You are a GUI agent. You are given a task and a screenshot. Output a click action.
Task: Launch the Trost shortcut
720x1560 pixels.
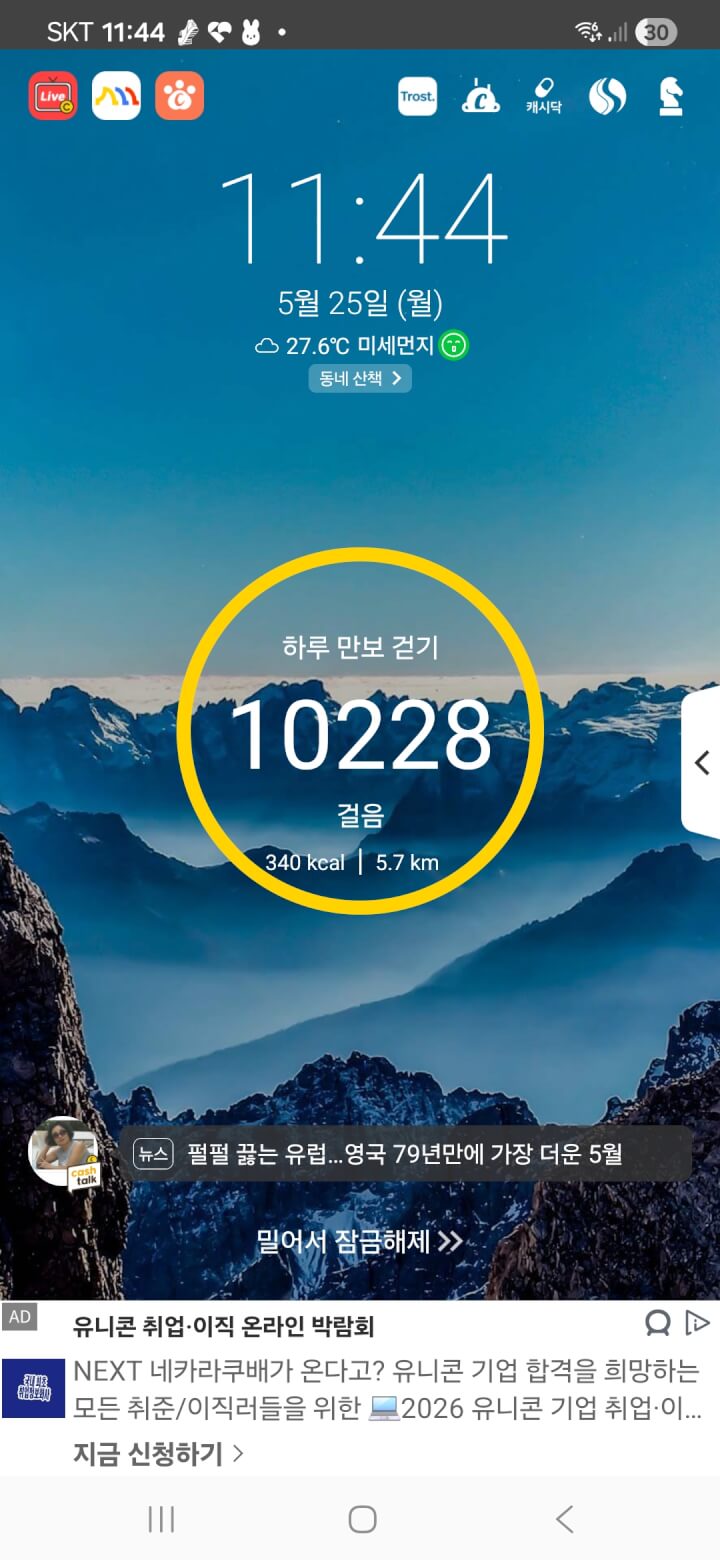[417, 97]
